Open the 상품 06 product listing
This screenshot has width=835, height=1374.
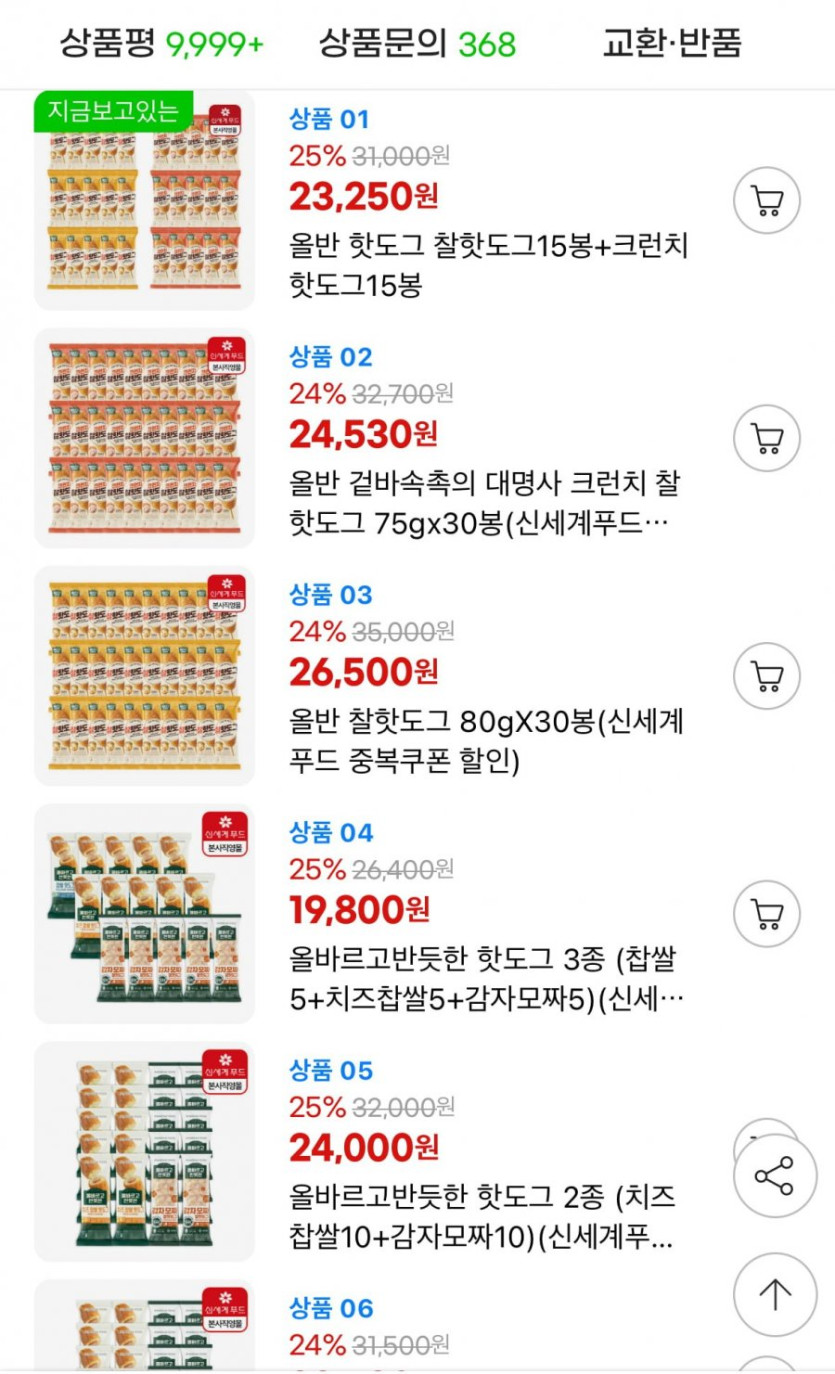pyautogui.click(x=330, y=1308)
